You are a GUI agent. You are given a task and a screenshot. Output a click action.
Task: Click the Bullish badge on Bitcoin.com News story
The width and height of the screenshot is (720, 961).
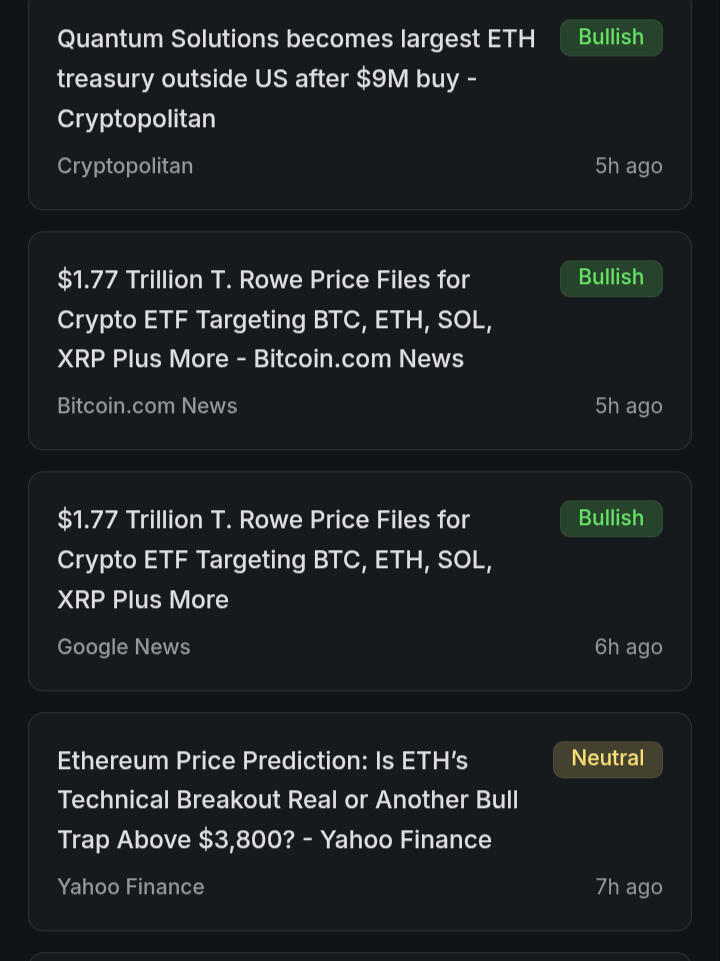click(611, 278)
